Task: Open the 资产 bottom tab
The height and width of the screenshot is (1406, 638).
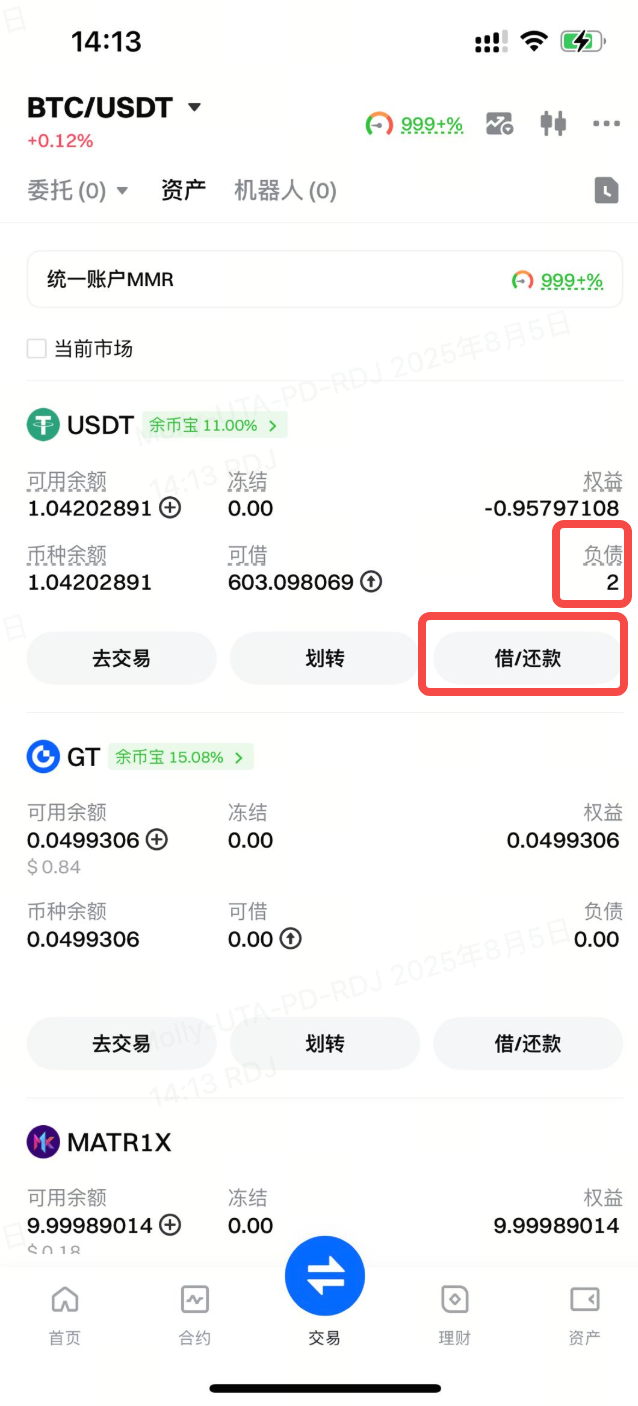Action: tap(585, 1314)
